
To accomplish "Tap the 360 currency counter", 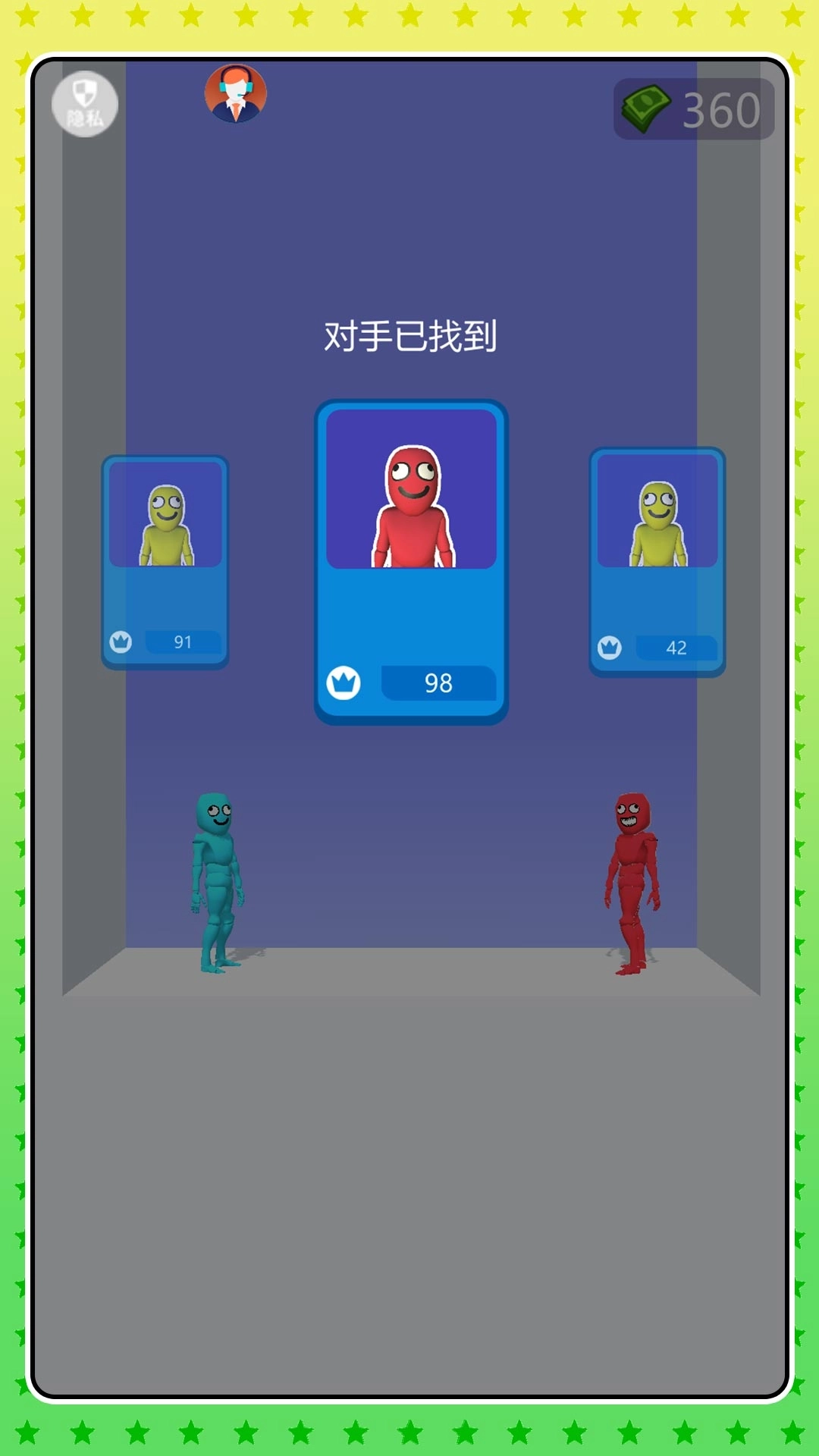I will (721, 108).
